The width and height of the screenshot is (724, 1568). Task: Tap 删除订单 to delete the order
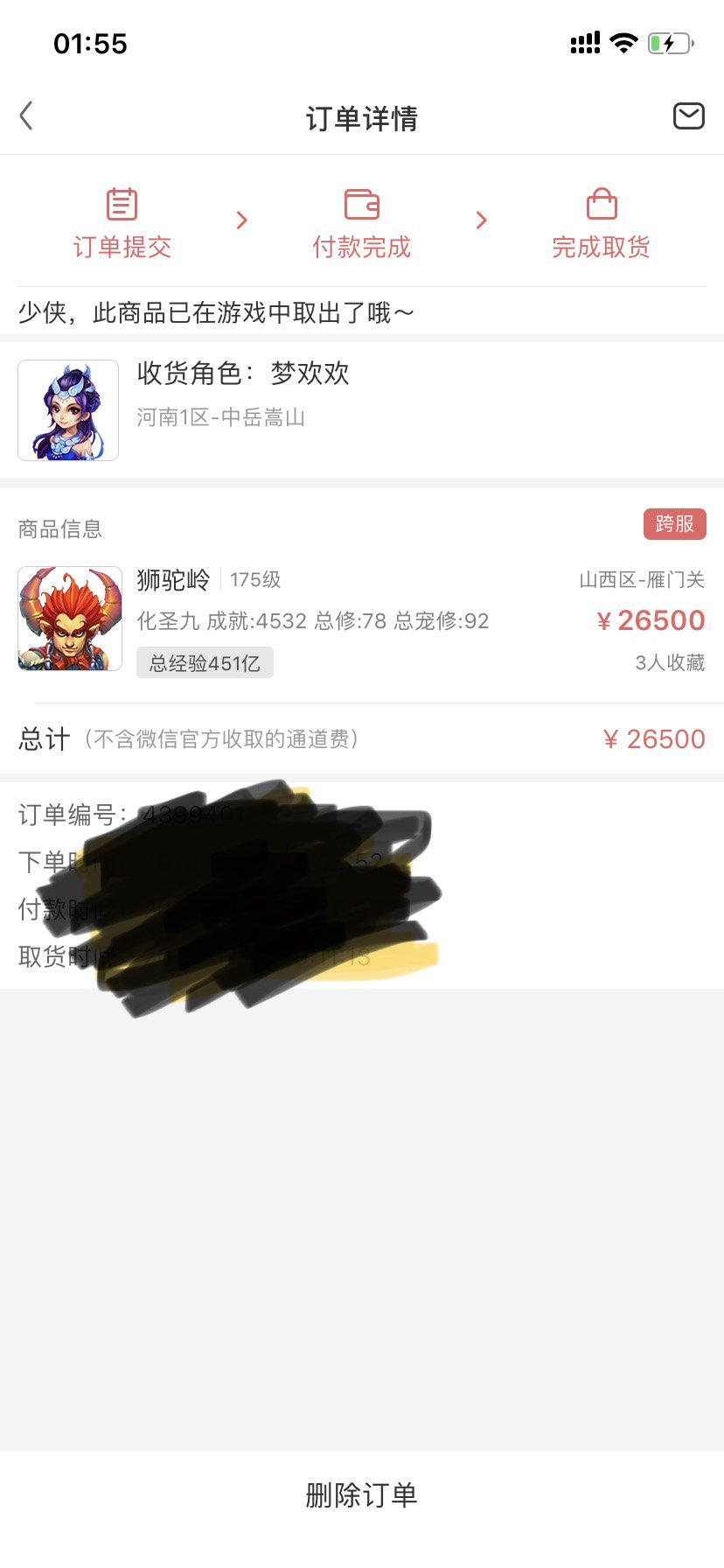coord(362,1494)
